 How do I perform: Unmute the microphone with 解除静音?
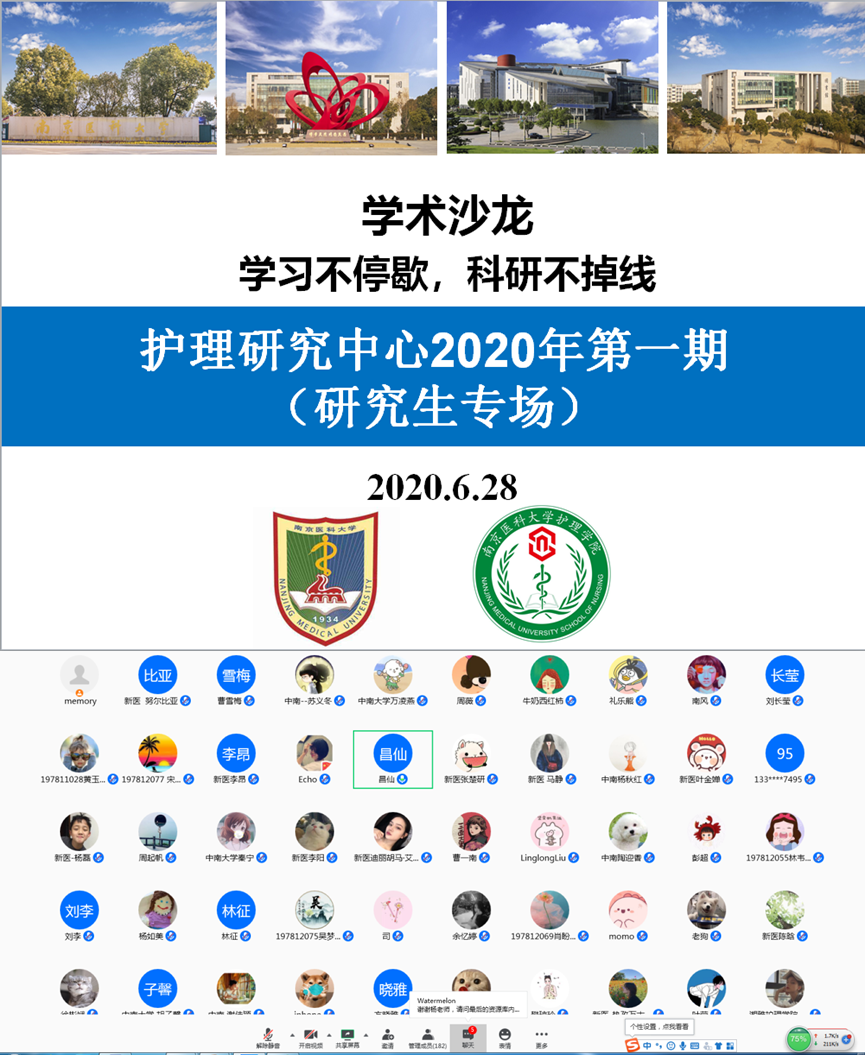click(267, 1038)
